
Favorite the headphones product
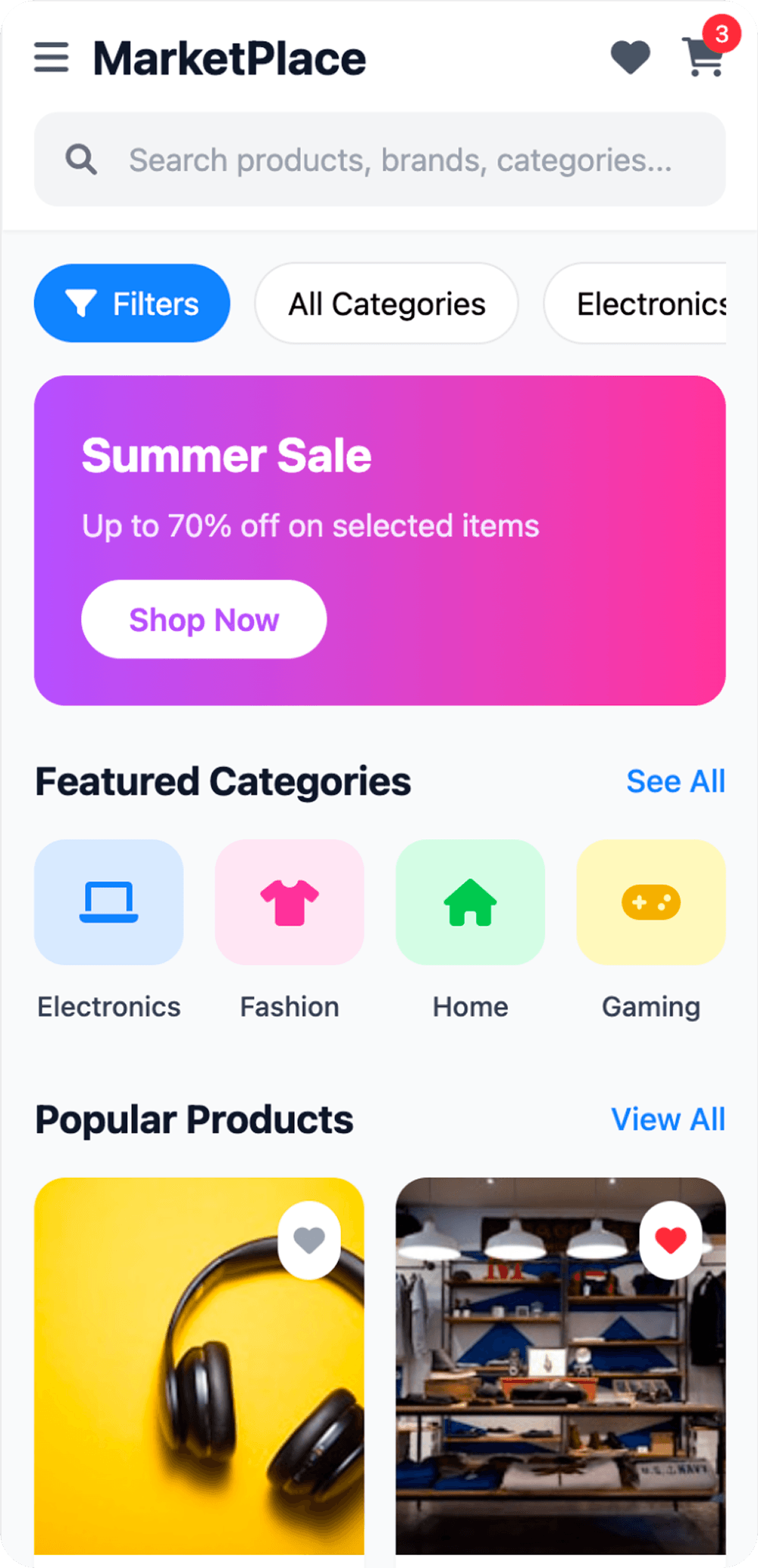(x=309, y=1240)
